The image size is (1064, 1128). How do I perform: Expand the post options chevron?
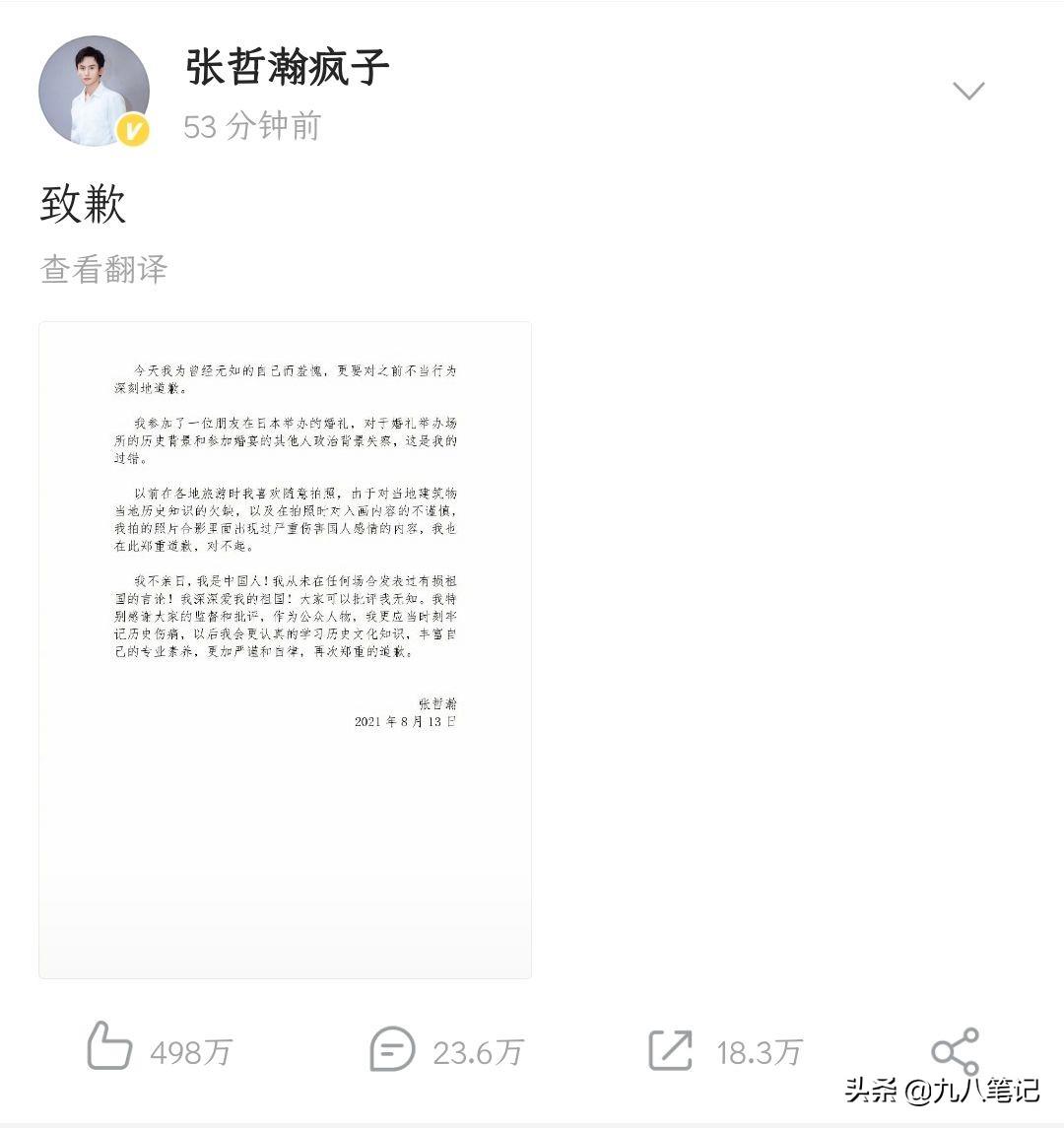pos(968,92)
